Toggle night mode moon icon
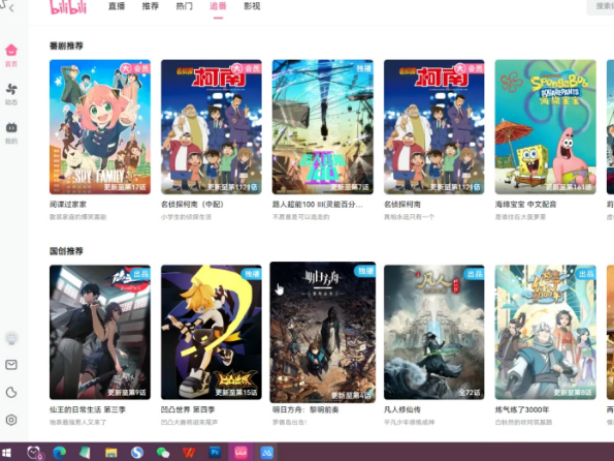 11,393
